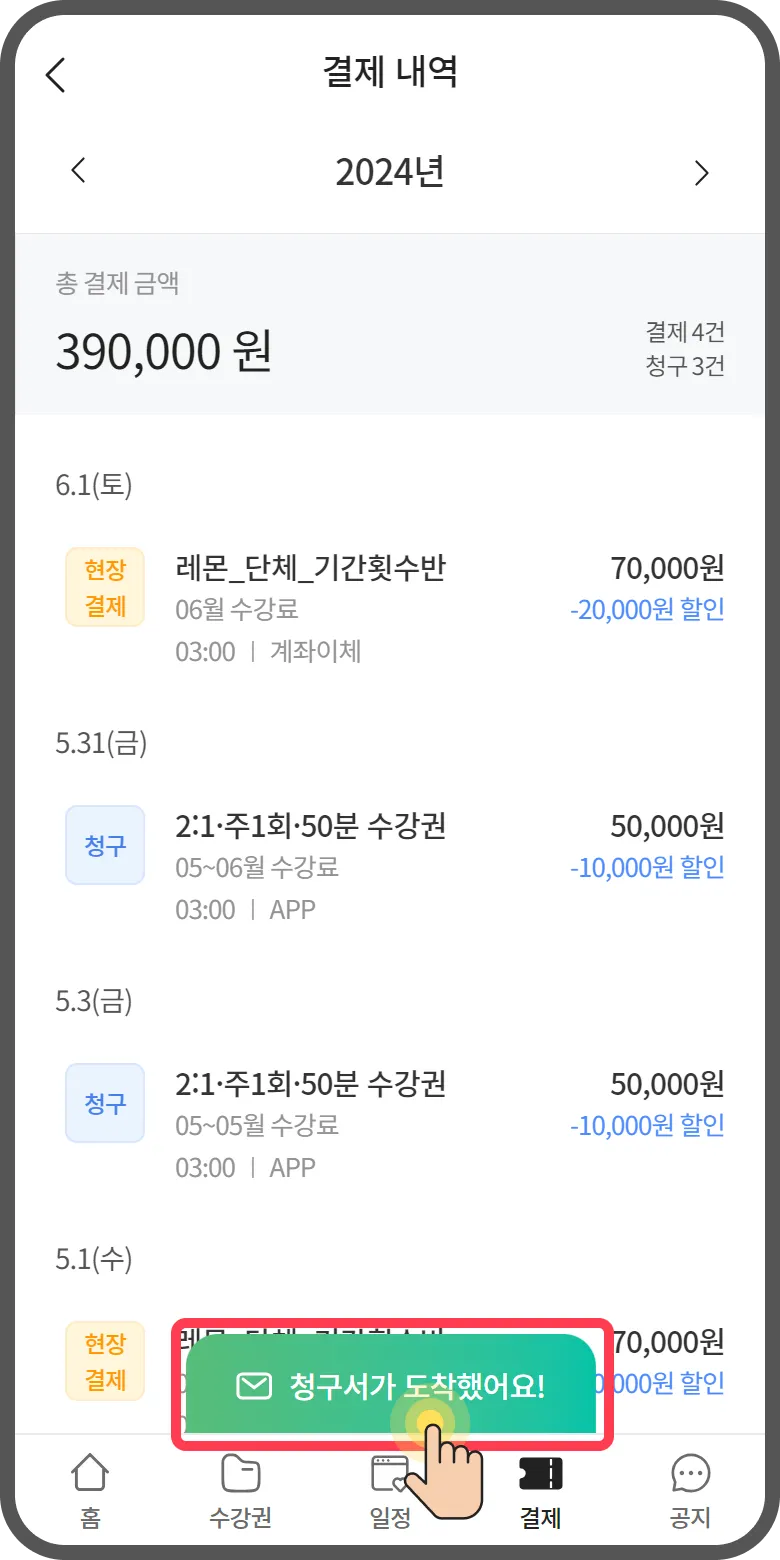Open the 수강권 tab
Screen dimensions: 780x1560
click(x=240, y=1492)
